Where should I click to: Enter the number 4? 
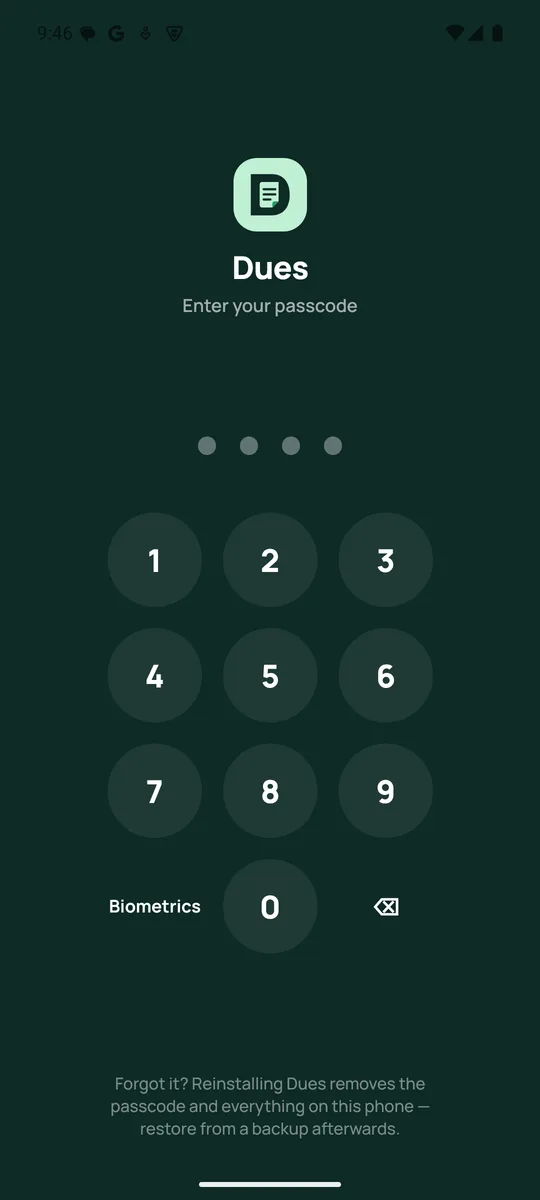[x=154, y=676]
